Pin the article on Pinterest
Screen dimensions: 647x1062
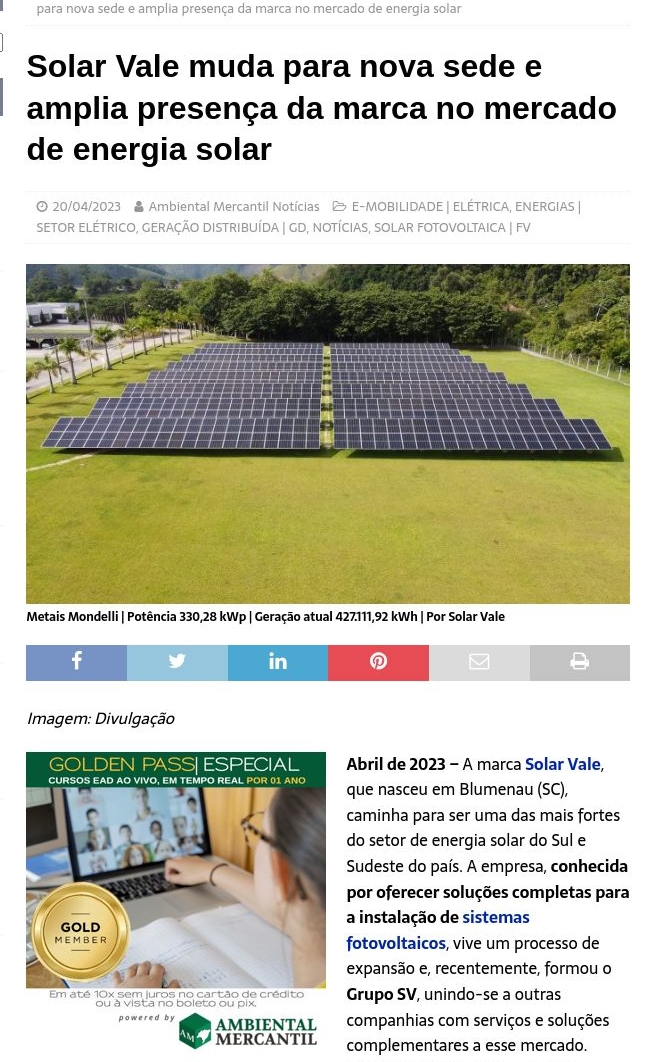point(378,662)
